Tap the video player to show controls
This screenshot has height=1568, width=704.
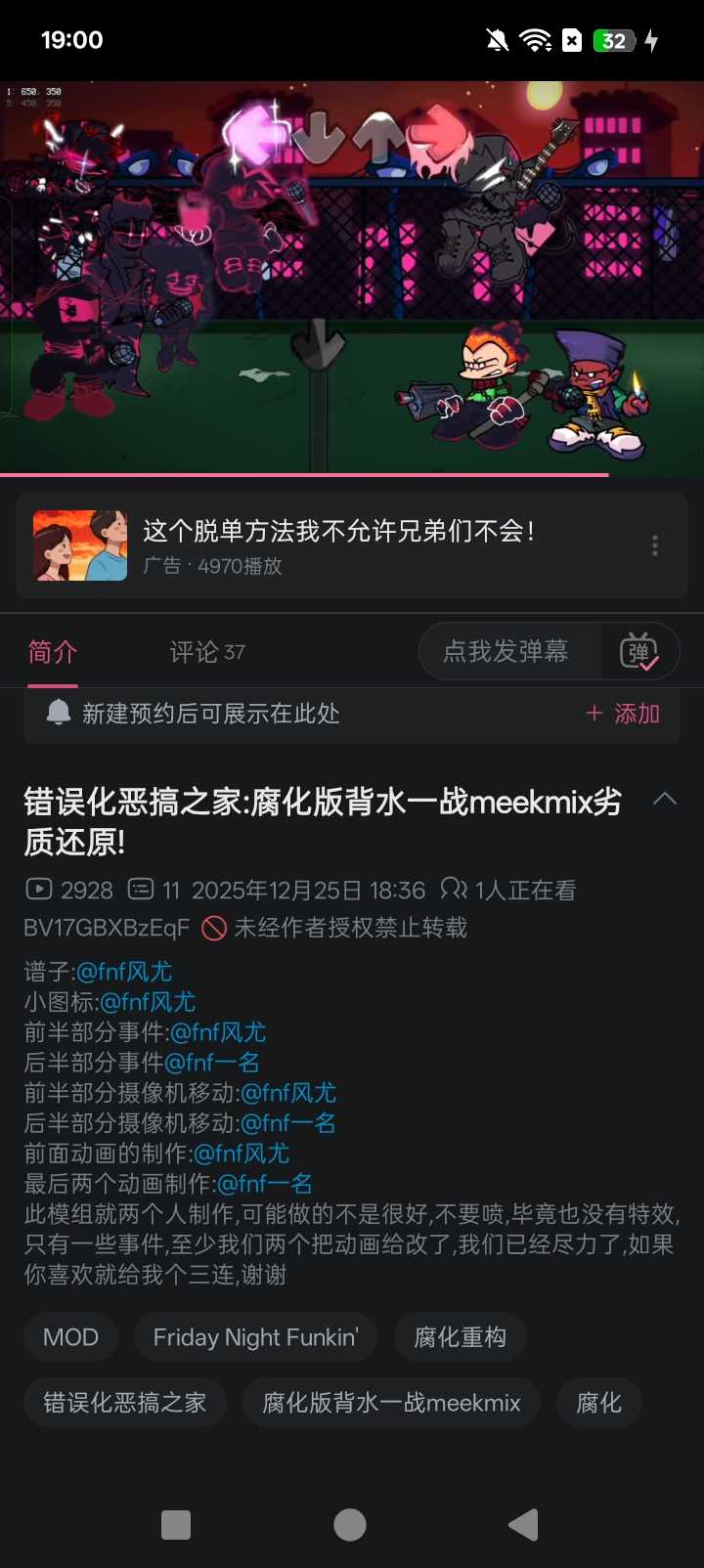click(352, 279)
